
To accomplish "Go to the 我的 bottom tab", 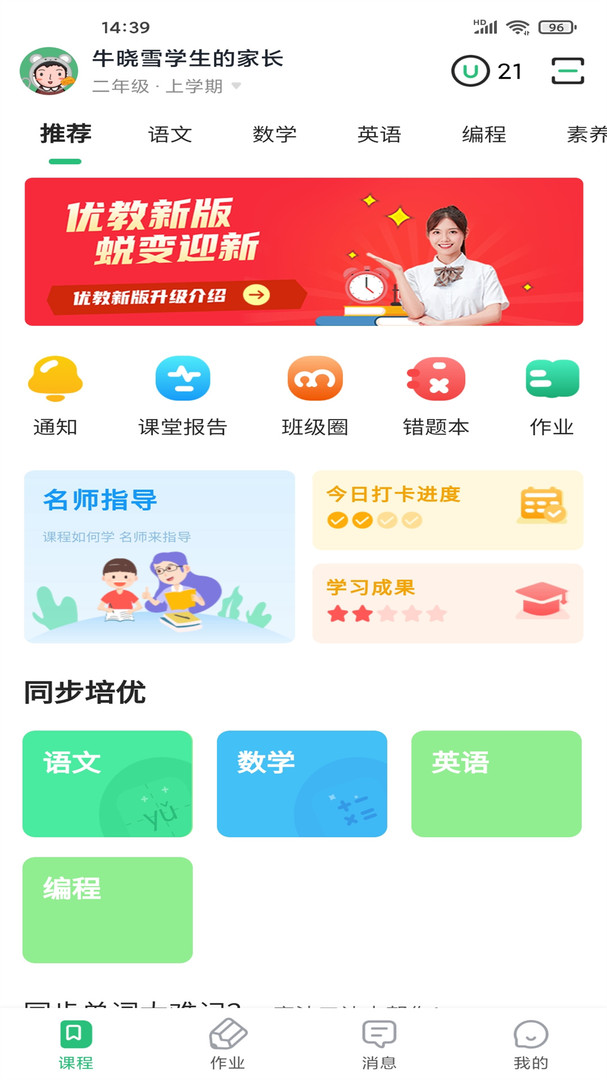I will pyautogui.click(x=530, y=1045).
